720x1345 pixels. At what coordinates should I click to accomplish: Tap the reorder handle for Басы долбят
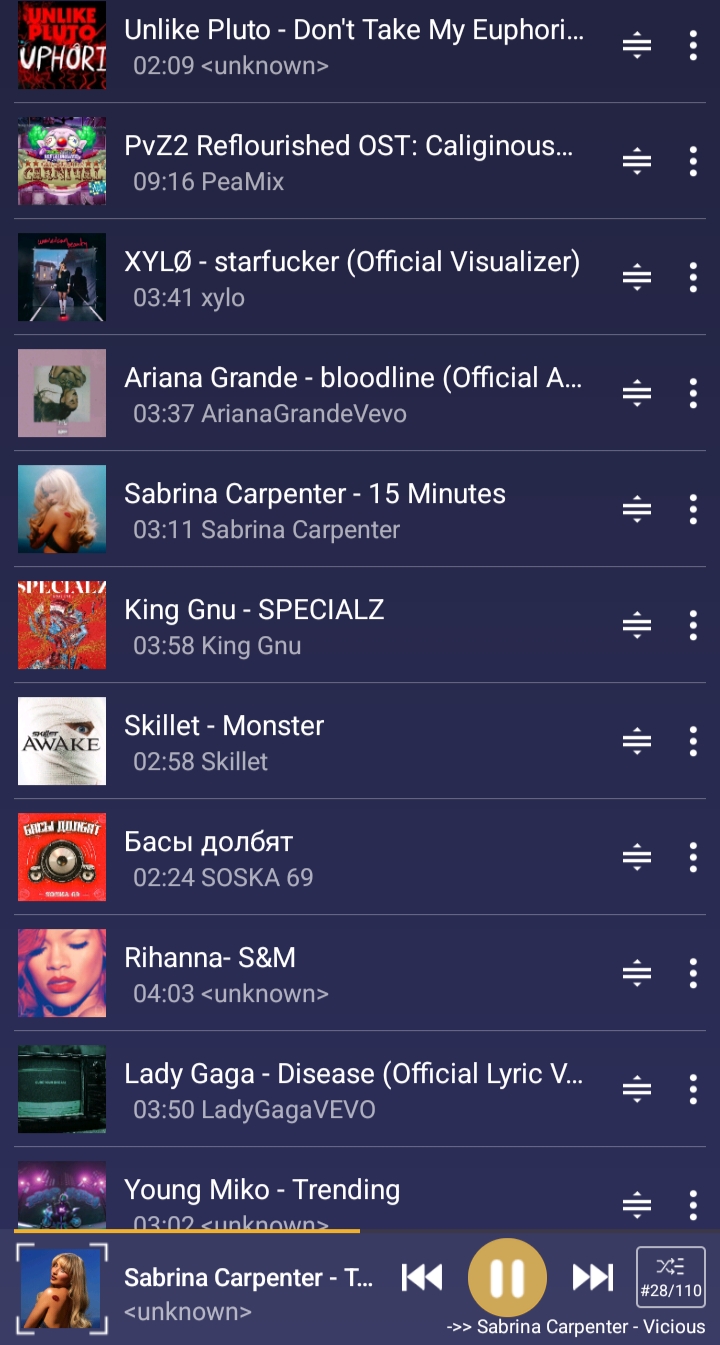point(637,857)
